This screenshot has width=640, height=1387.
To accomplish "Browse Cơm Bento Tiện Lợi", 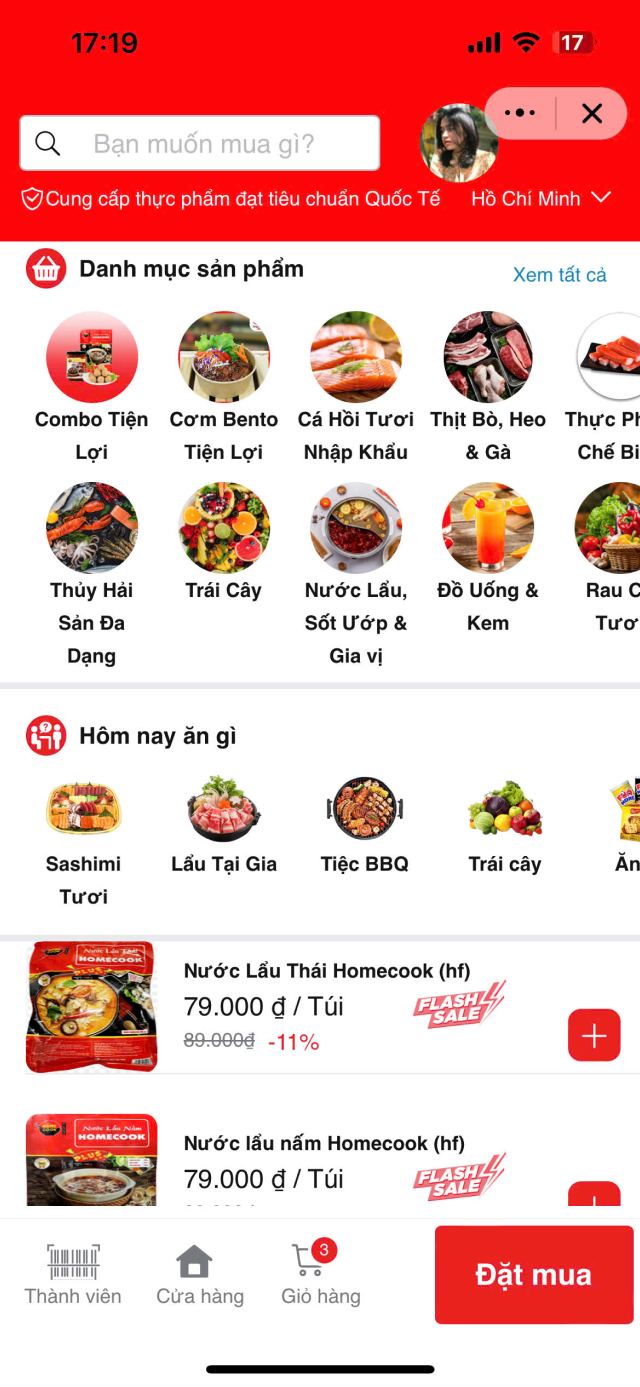I will (x=224, y=358).
